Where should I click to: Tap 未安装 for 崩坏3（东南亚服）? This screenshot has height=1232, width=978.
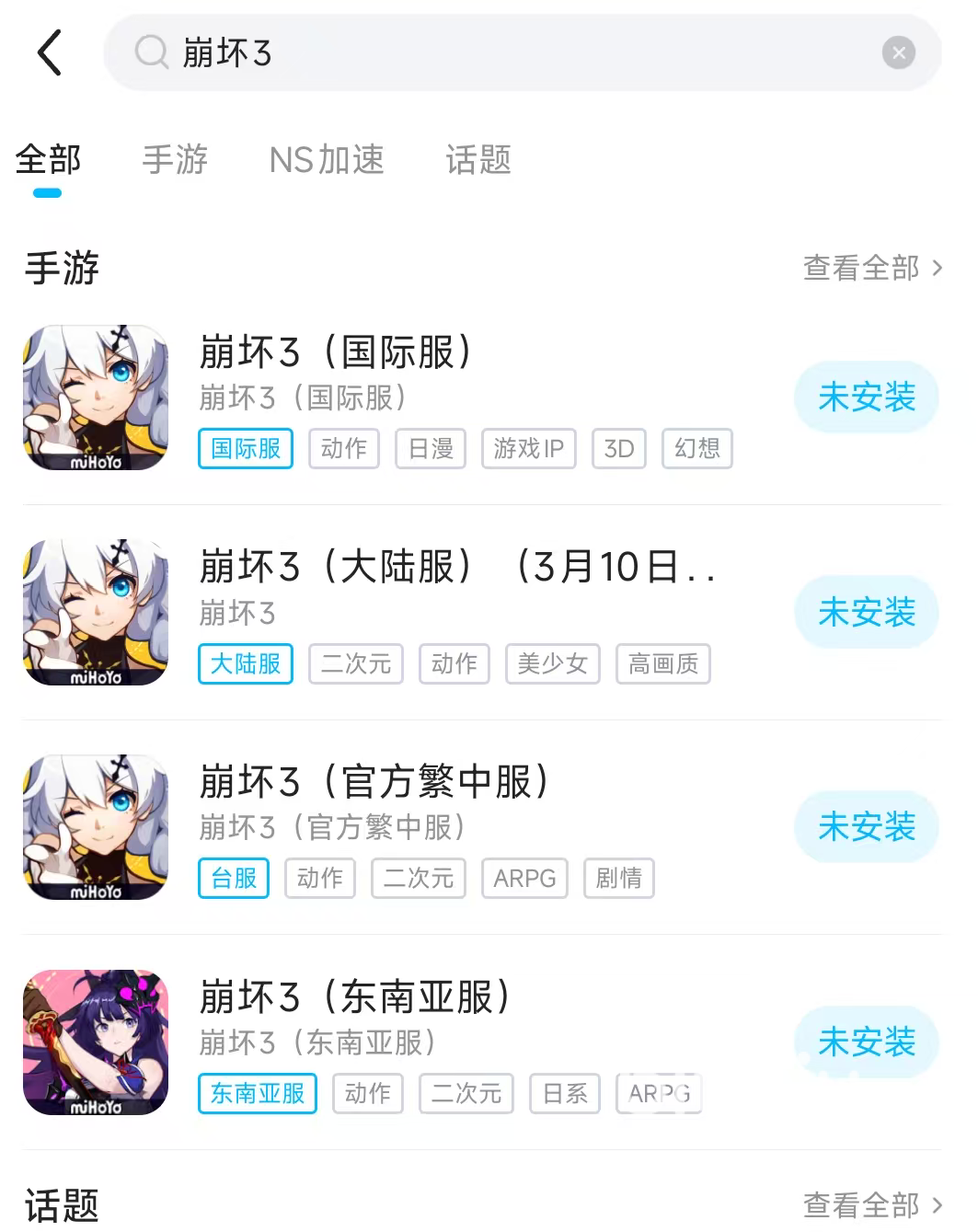pos(866,1042)
